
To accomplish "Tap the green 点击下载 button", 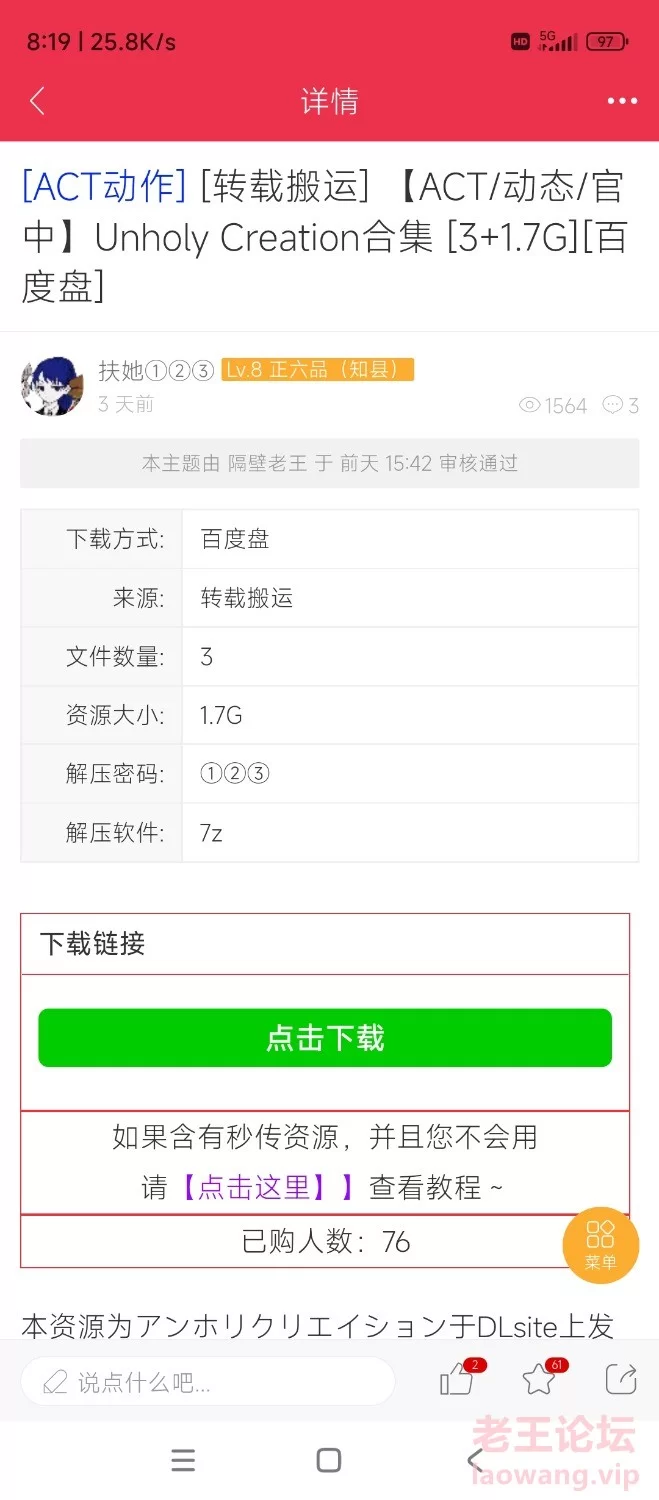I will tap(325, 1038).
